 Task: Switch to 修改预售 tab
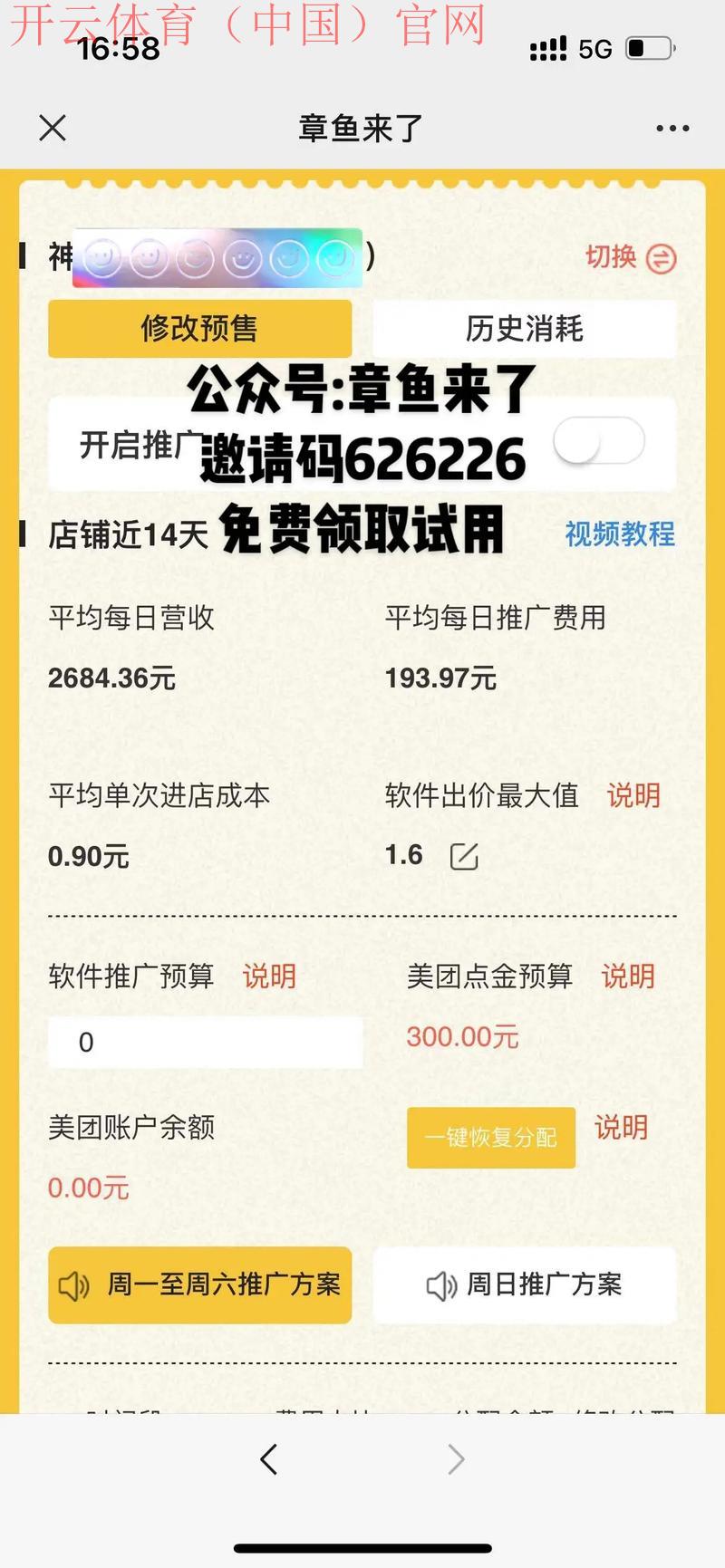(199, 329)
